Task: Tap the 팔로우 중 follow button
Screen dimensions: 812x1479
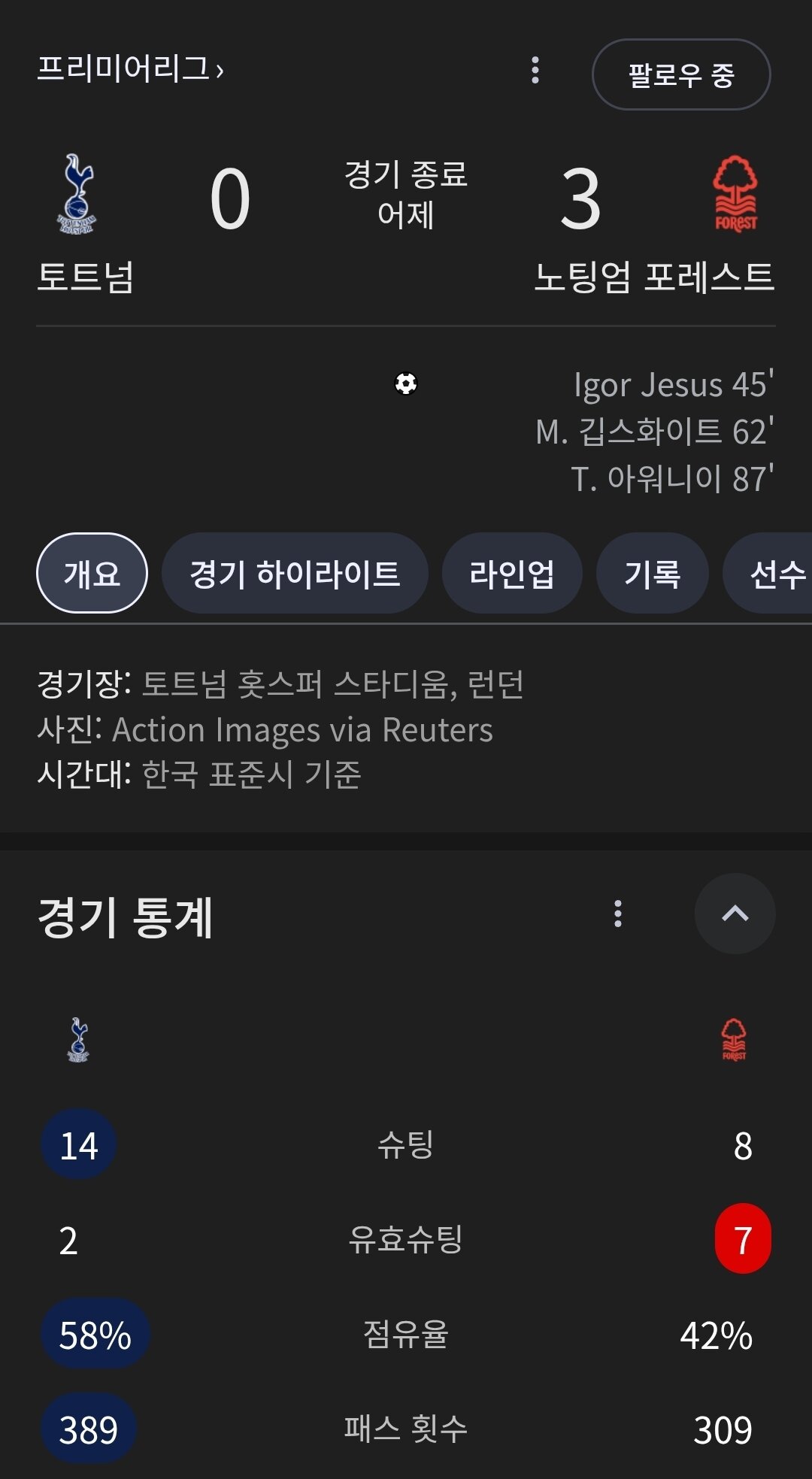Action: (x=680, y=74)
